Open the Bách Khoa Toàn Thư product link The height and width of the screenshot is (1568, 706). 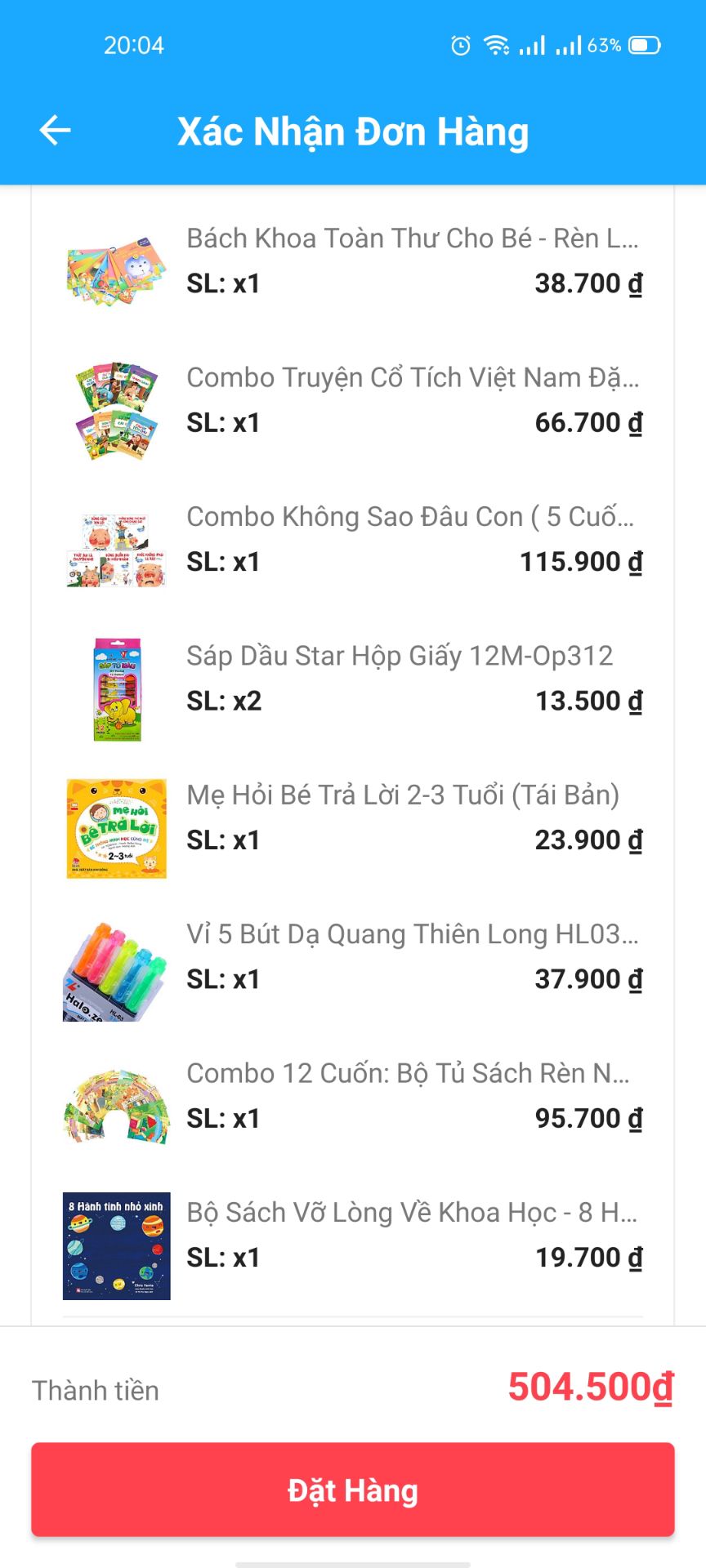click(415, 238)
